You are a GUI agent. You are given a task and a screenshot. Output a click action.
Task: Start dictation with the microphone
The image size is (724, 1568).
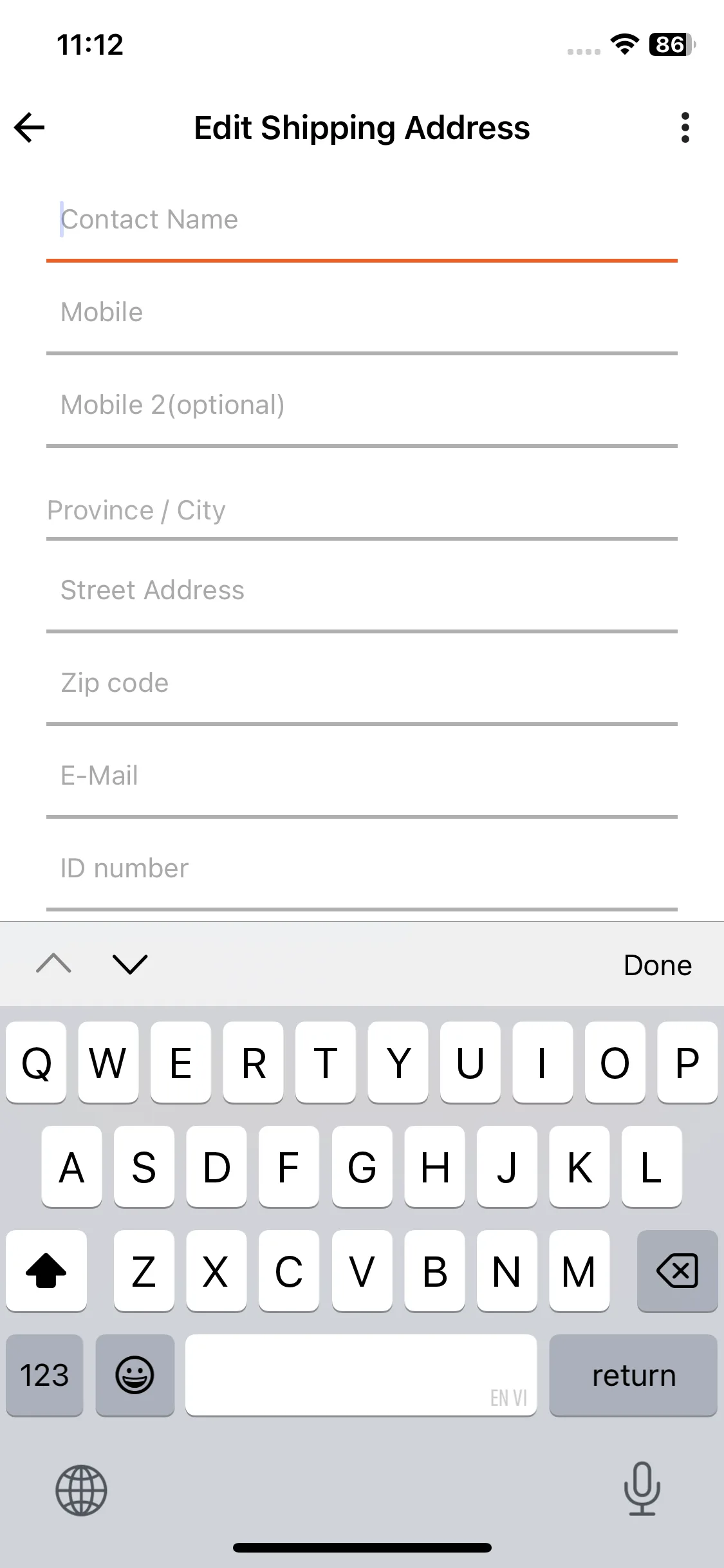coord(642,1489)
